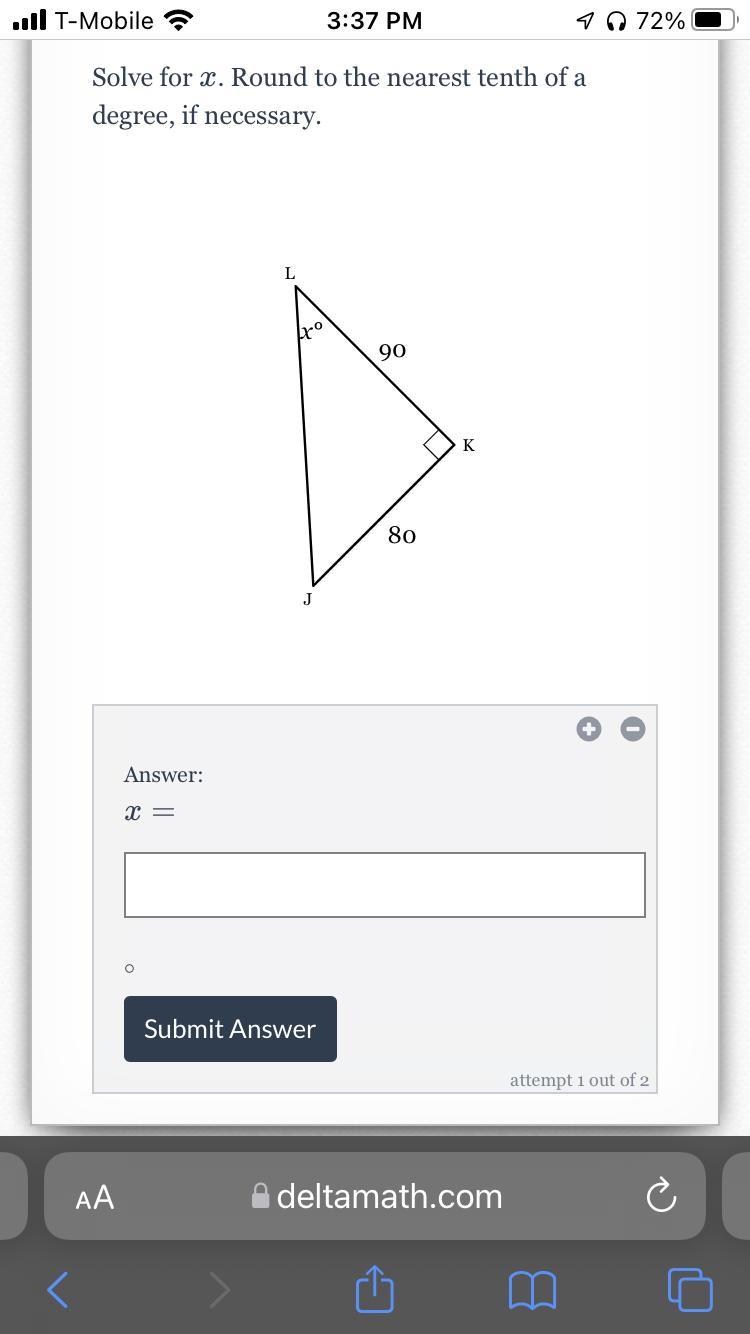This screenshot has height=1334, width=750.
Task: Tap the minus icon in answer box
Action: click(633, 729)
